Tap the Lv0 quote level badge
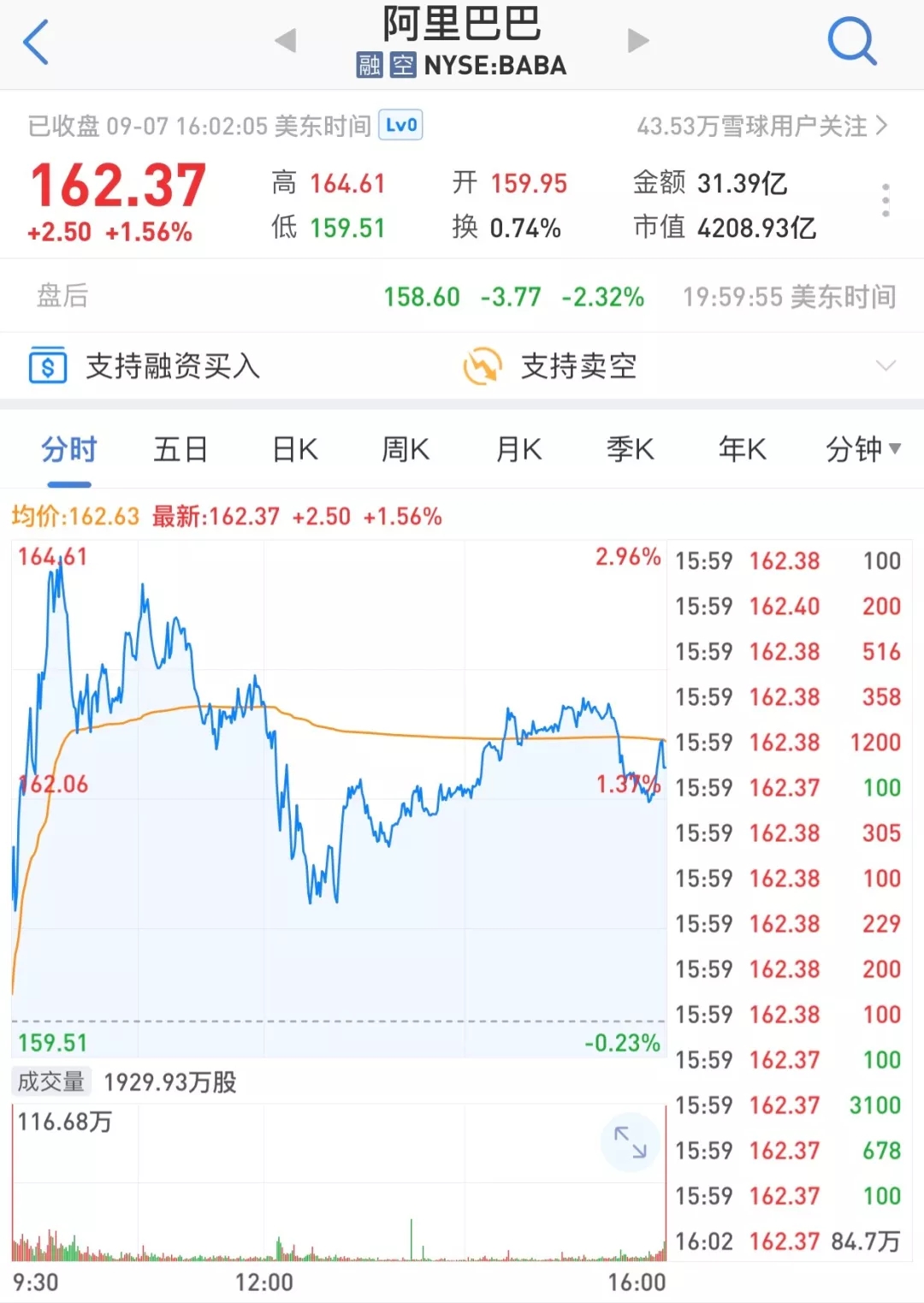The width and height of the screenshot is (924, 1303). [x=400, y=126]
